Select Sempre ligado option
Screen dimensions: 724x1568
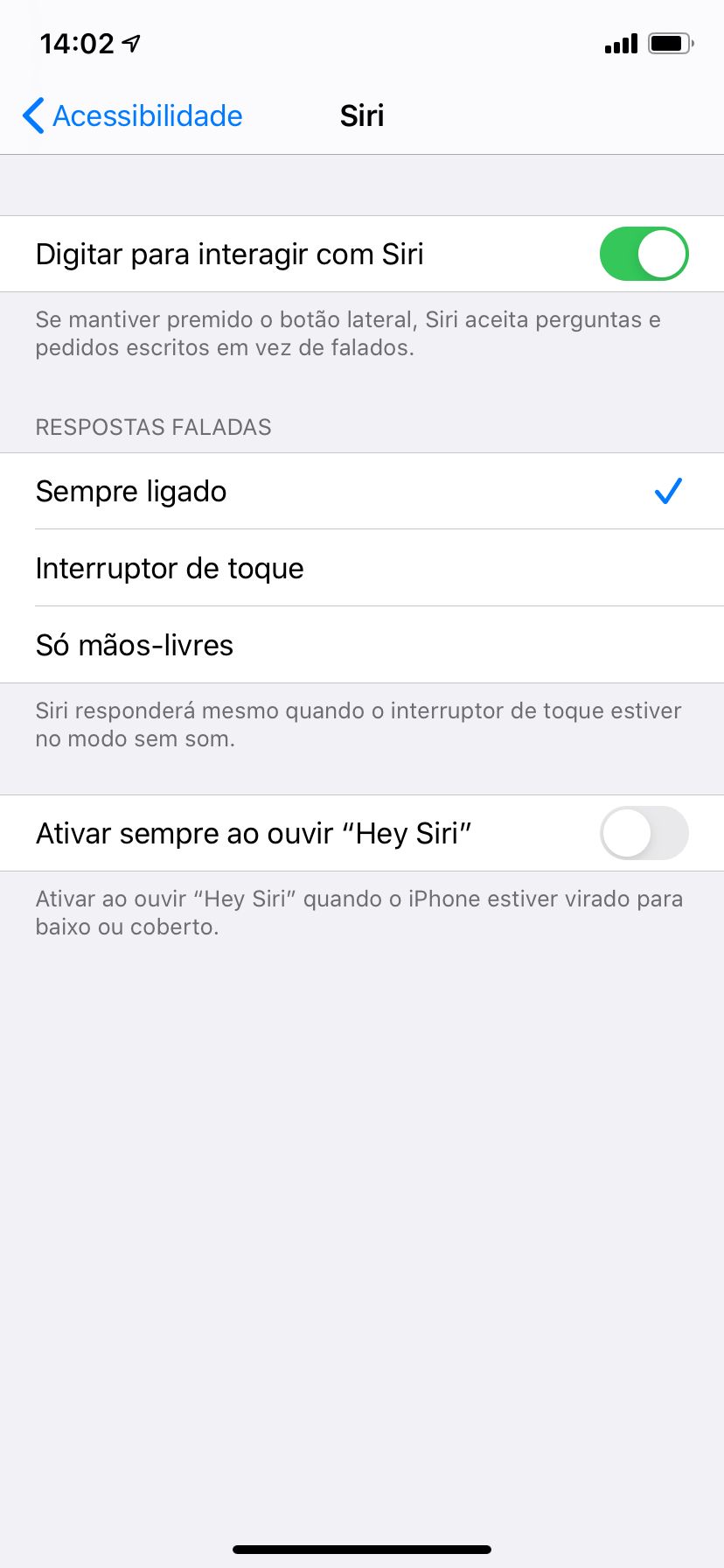[x=350, y=492]
